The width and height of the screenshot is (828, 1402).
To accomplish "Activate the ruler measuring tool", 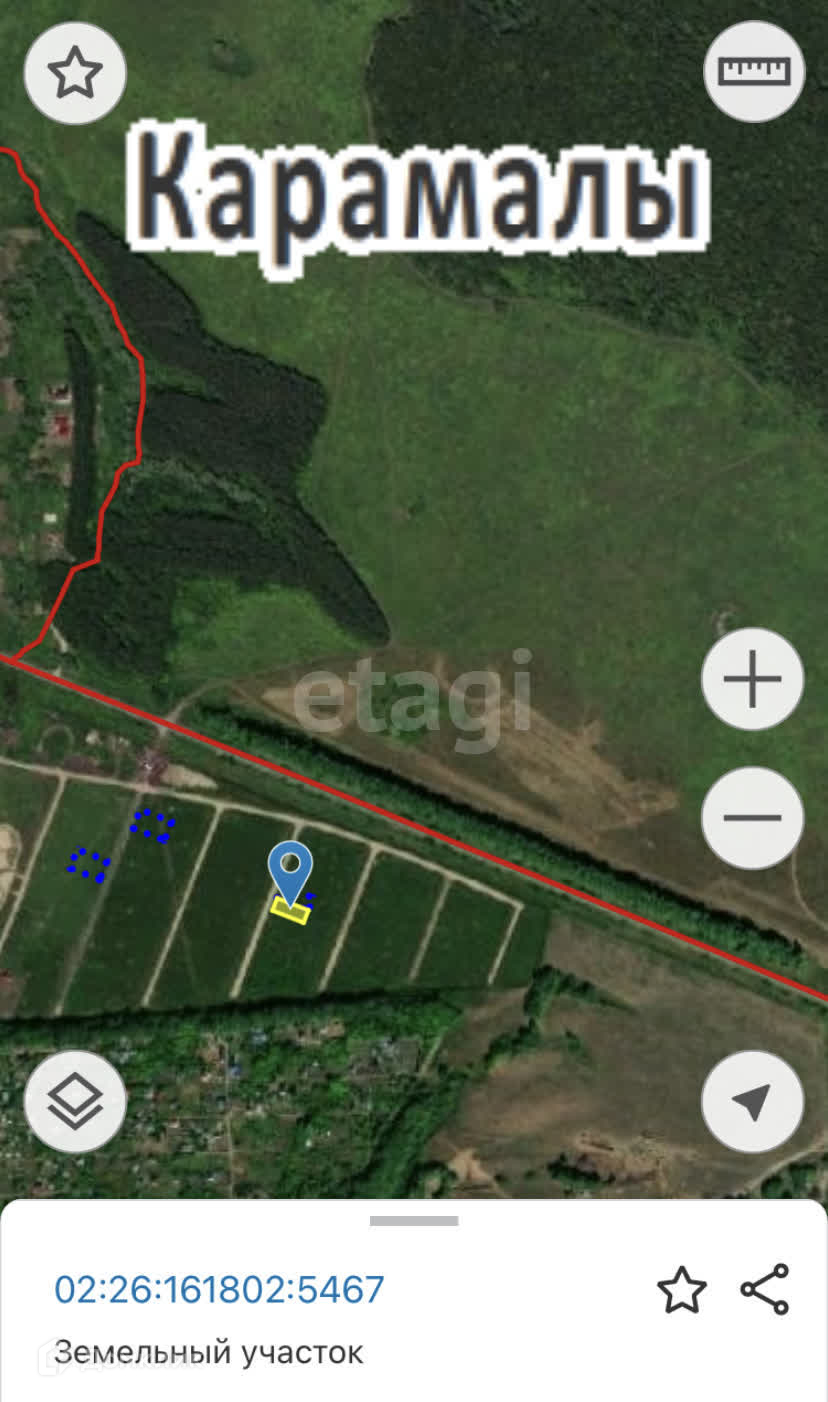I will 754,71.
